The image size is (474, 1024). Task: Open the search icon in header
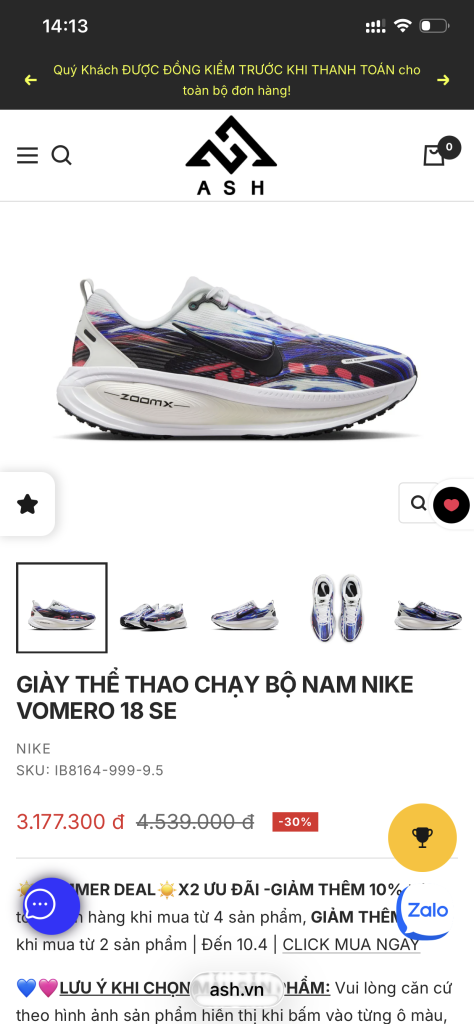(x=61, y=155)
